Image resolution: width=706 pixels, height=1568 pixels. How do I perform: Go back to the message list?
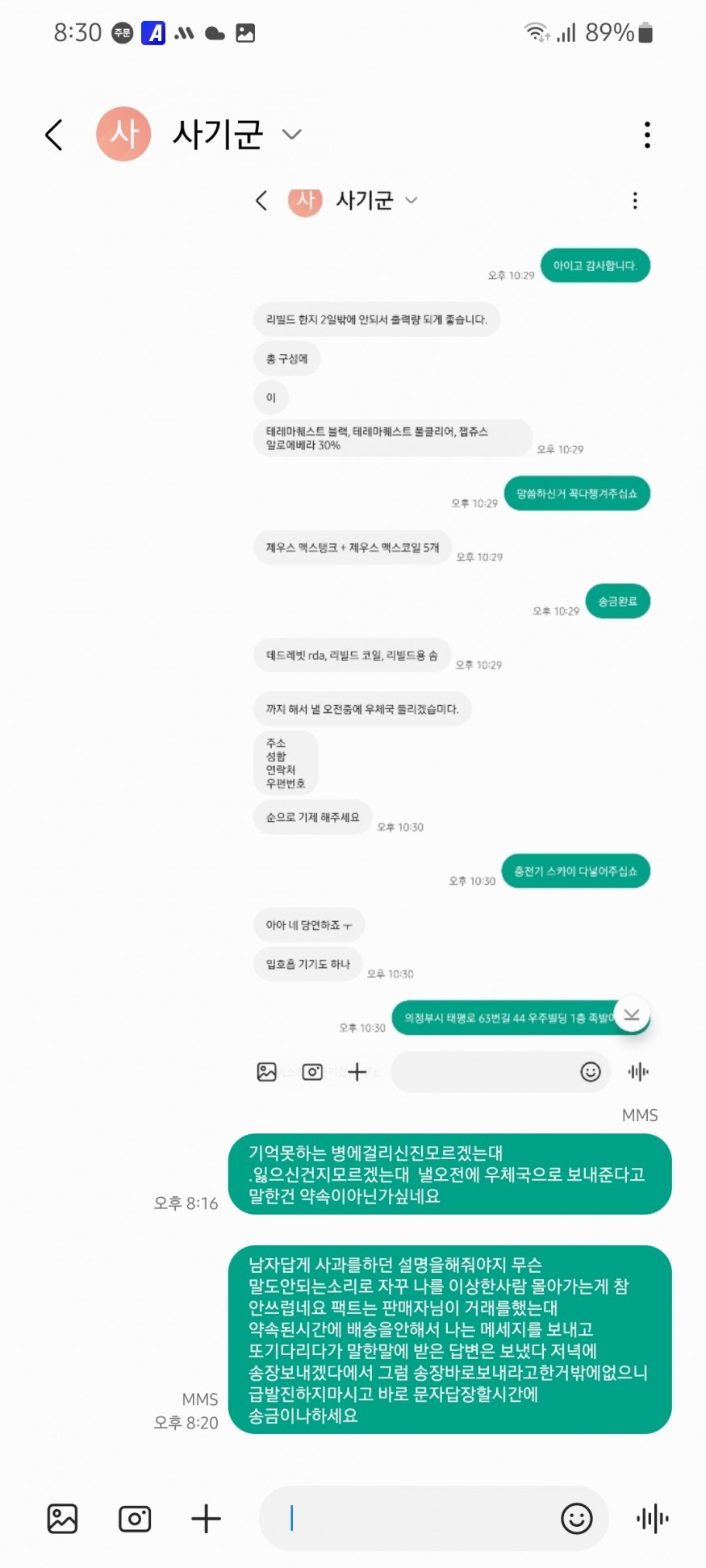click(x=54, y=135)
